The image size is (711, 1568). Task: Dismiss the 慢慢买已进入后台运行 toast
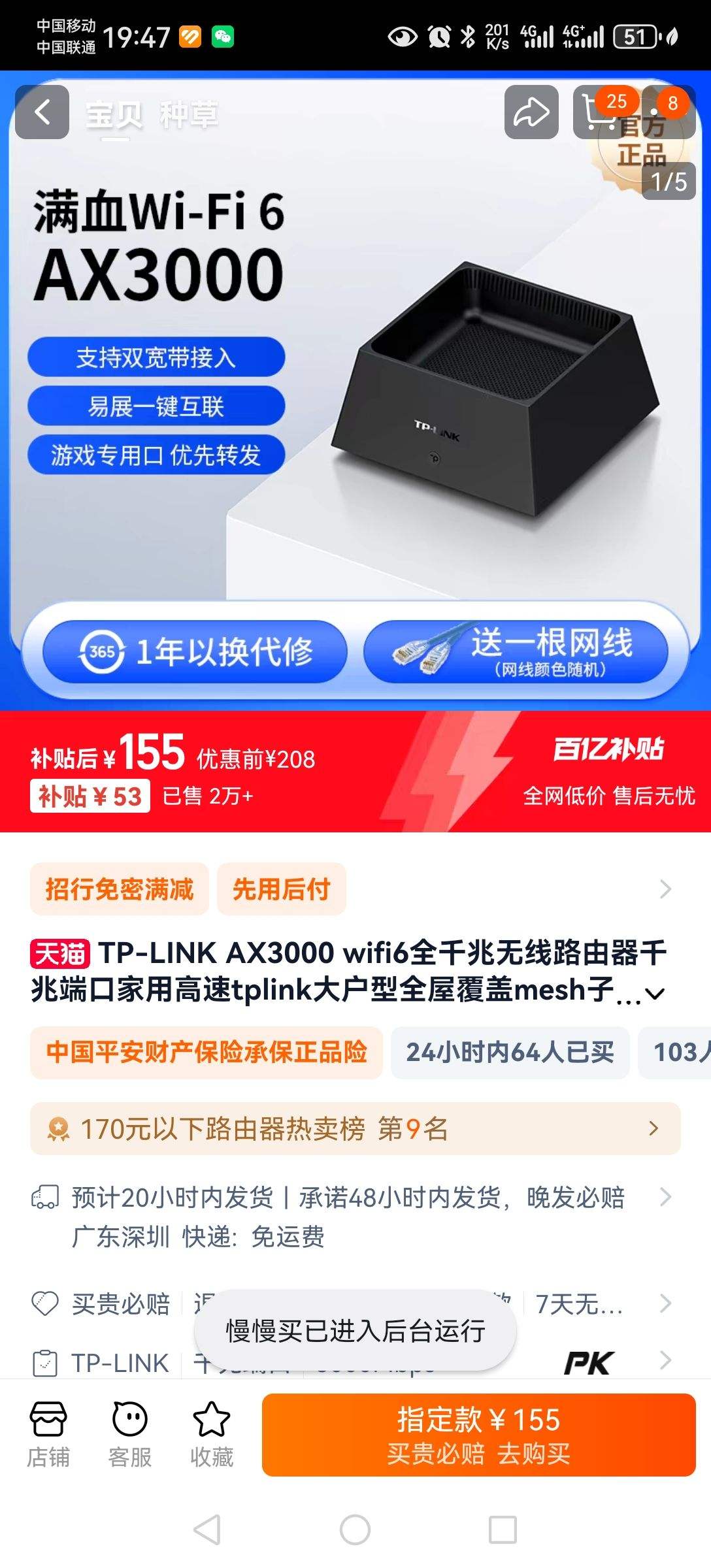[x=355, y=1331]
